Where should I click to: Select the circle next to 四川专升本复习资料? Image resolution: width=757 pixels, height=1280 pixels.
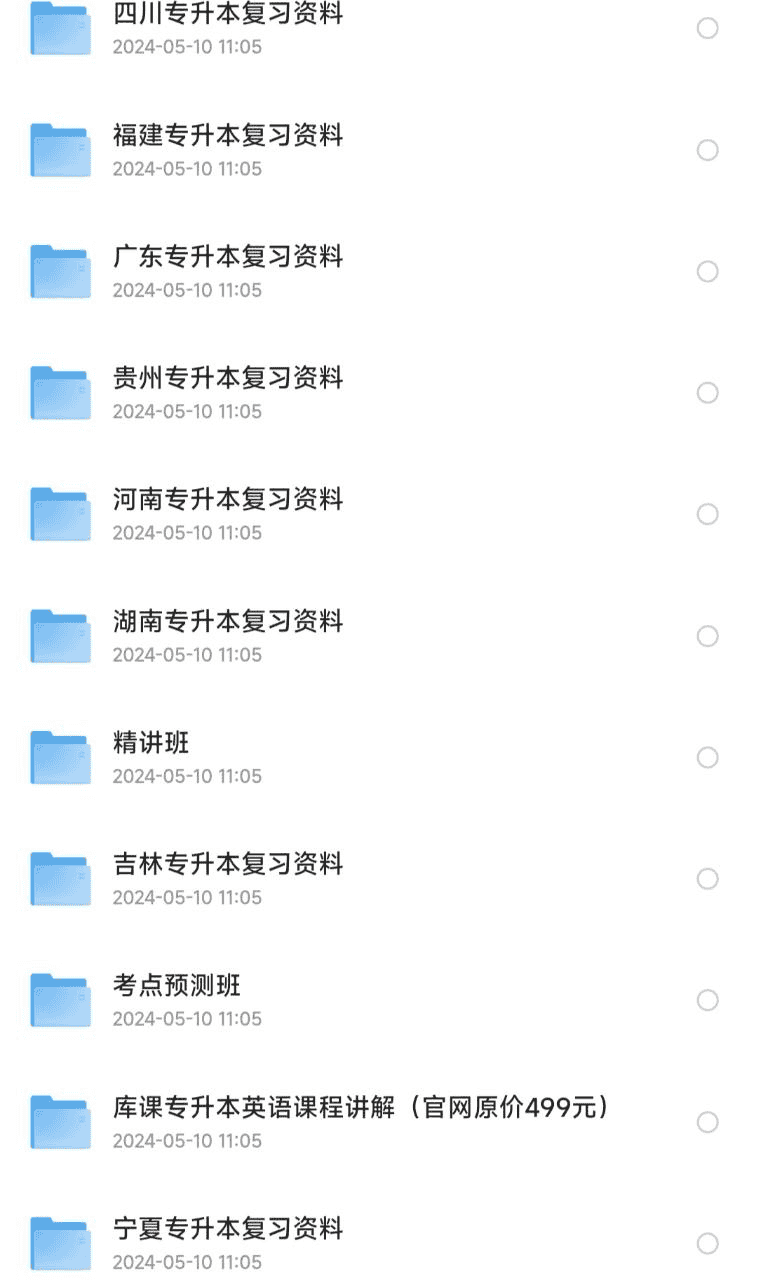(x=708, y=29)
